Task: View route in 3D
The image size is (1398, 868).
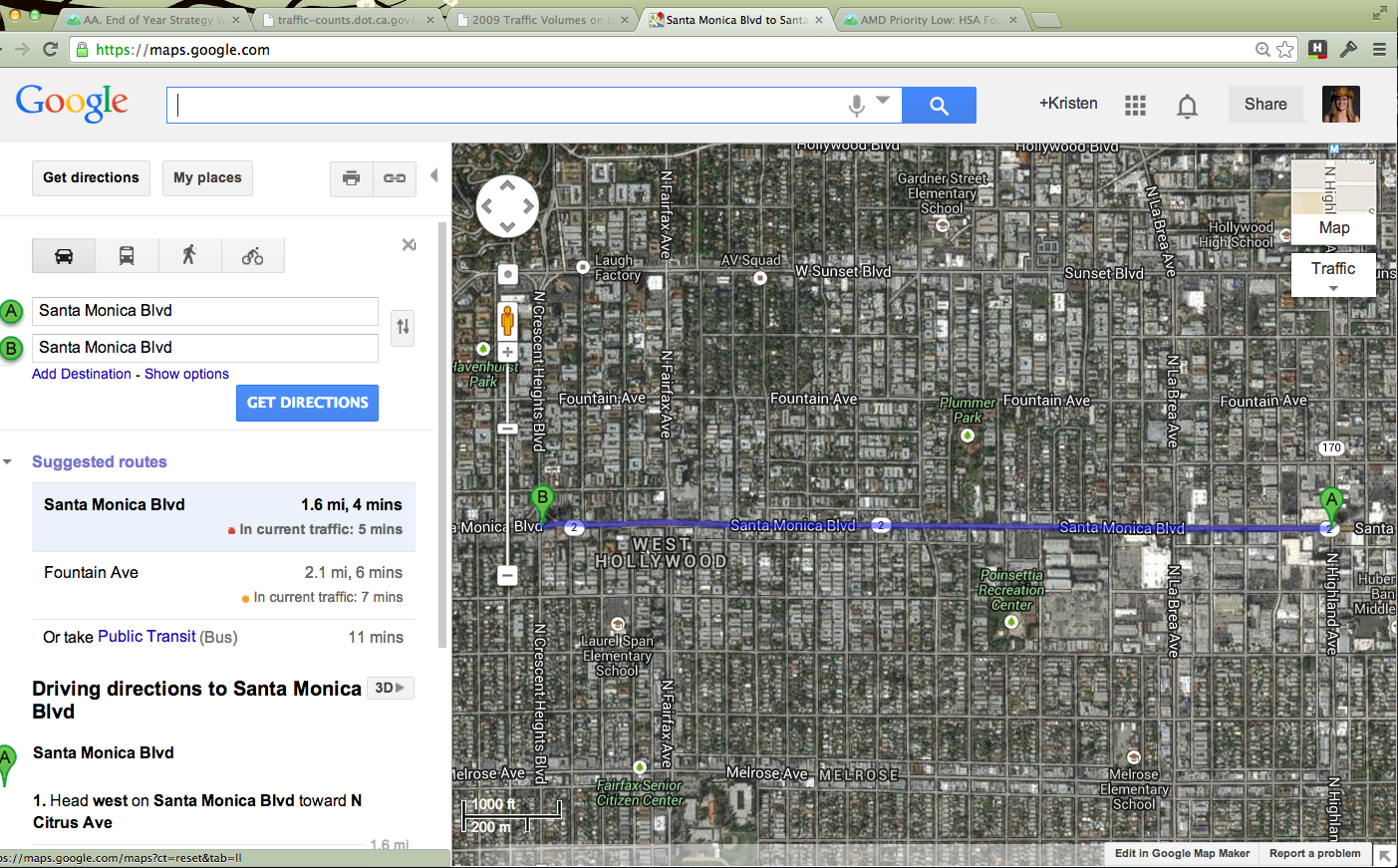Action: [x=390, y=688]
